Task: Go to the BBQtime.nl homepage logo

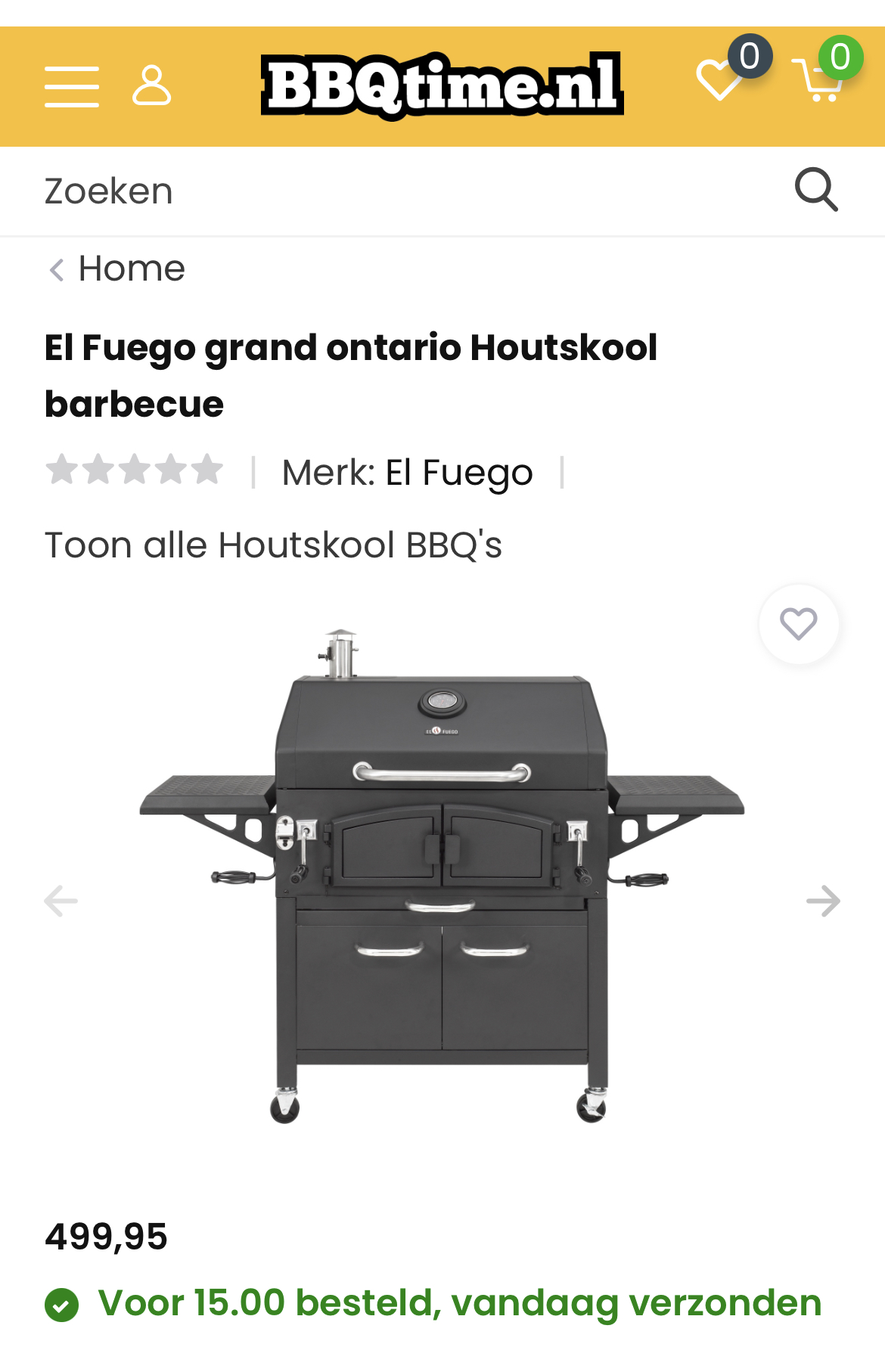Action: tap(442, 85)
